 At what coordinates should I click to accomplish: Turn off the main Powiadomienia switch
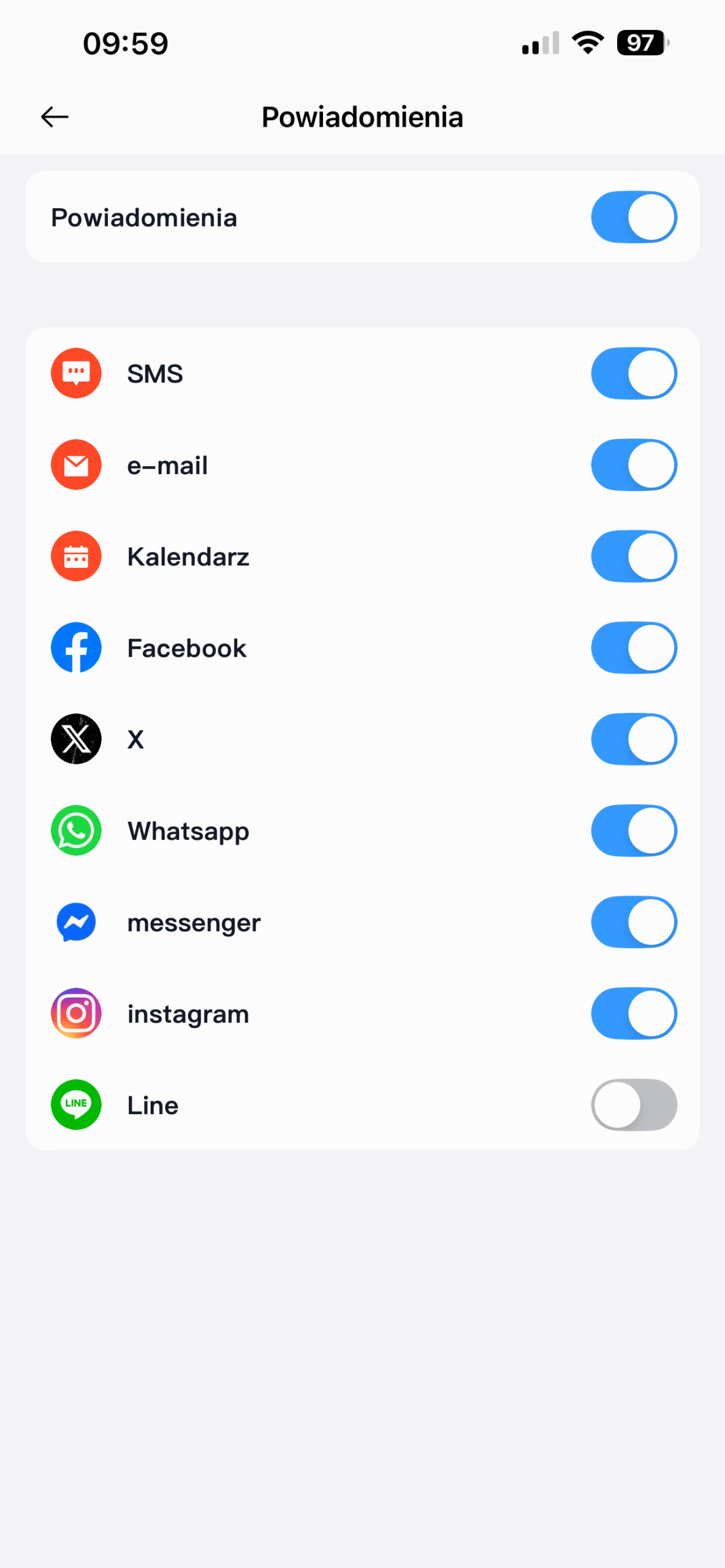tap(634, 217)
